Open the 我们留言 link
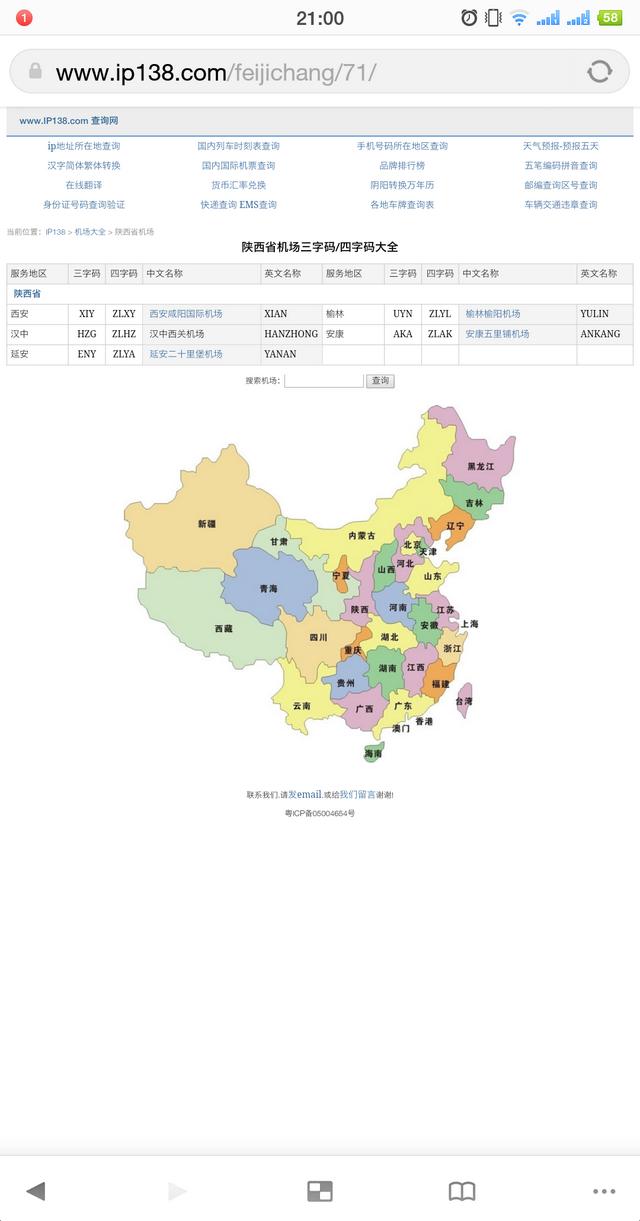 pyautogui.click(x=357, y=794)
